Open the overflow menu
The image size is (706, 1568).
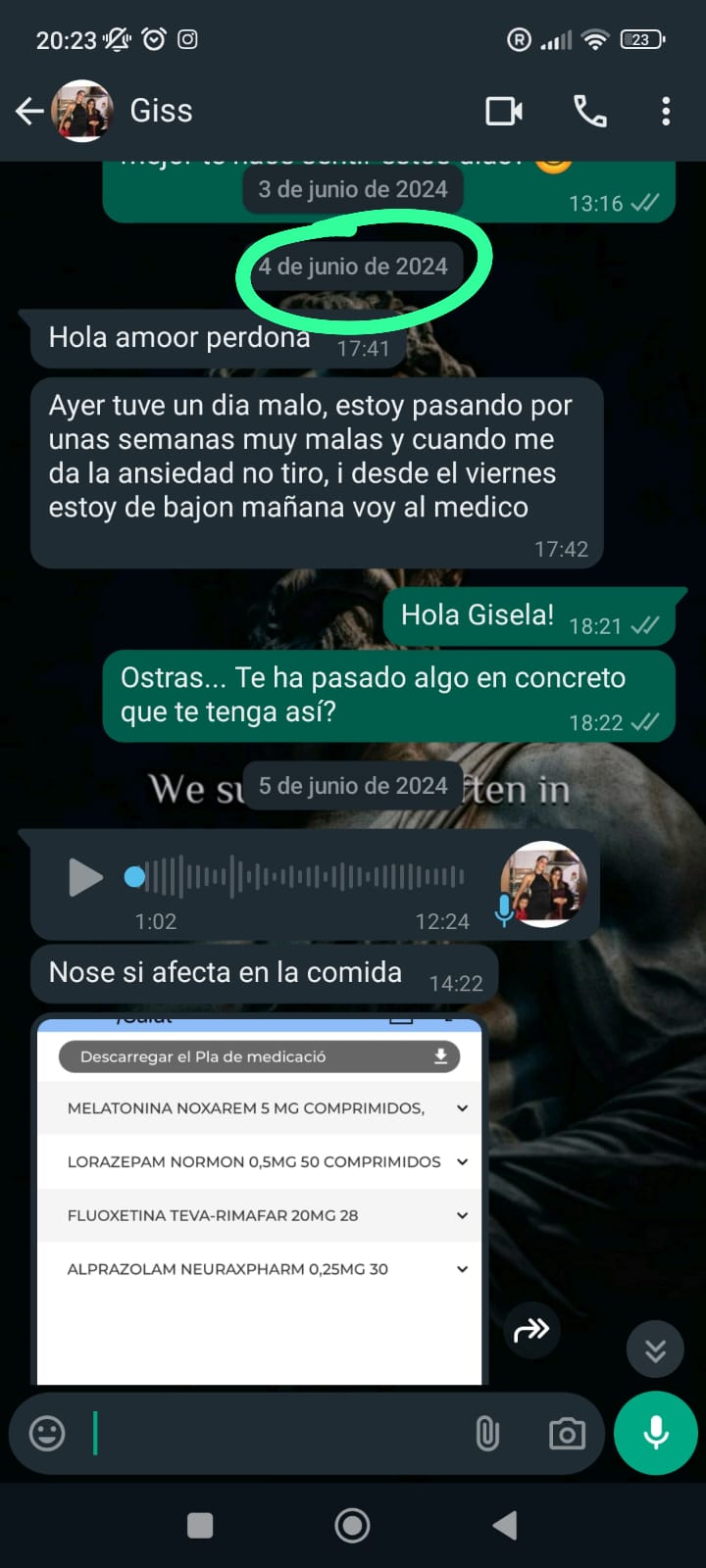coord(666,111)
